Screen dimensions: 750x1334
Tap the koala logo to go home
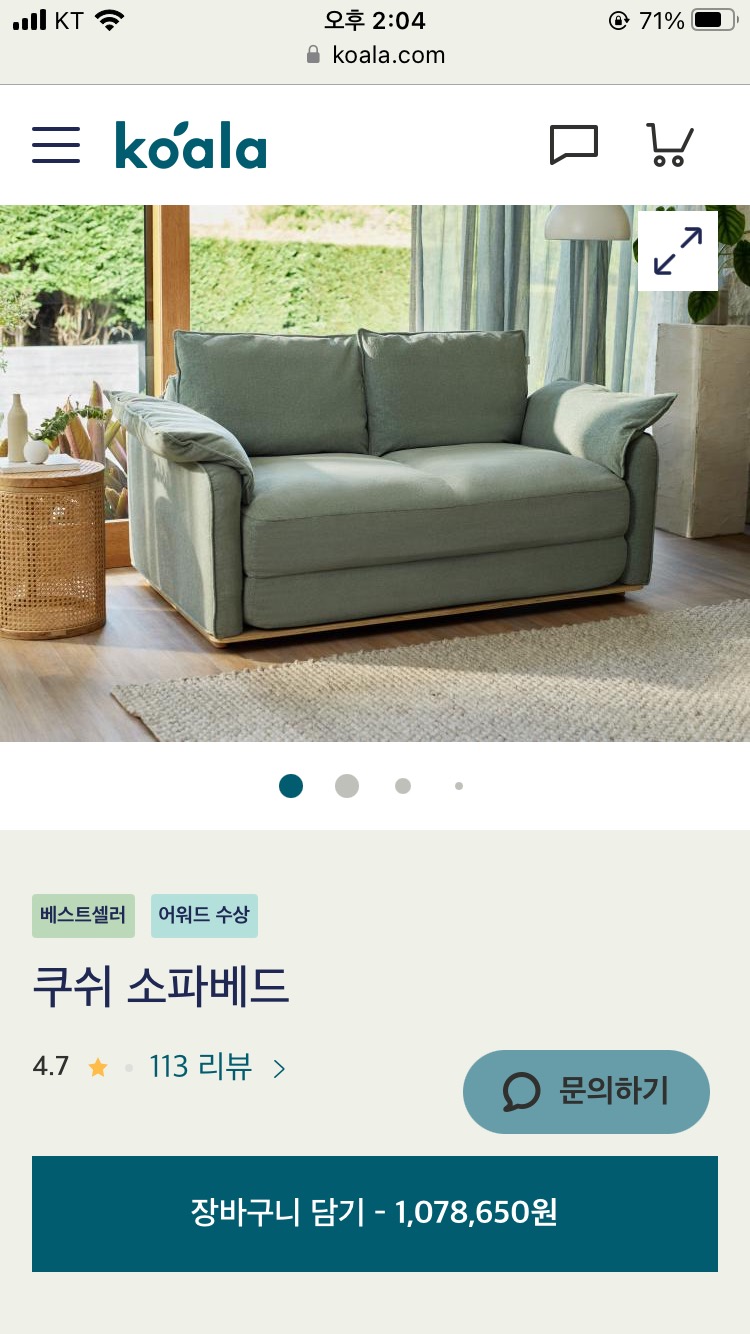coord(191,145)
